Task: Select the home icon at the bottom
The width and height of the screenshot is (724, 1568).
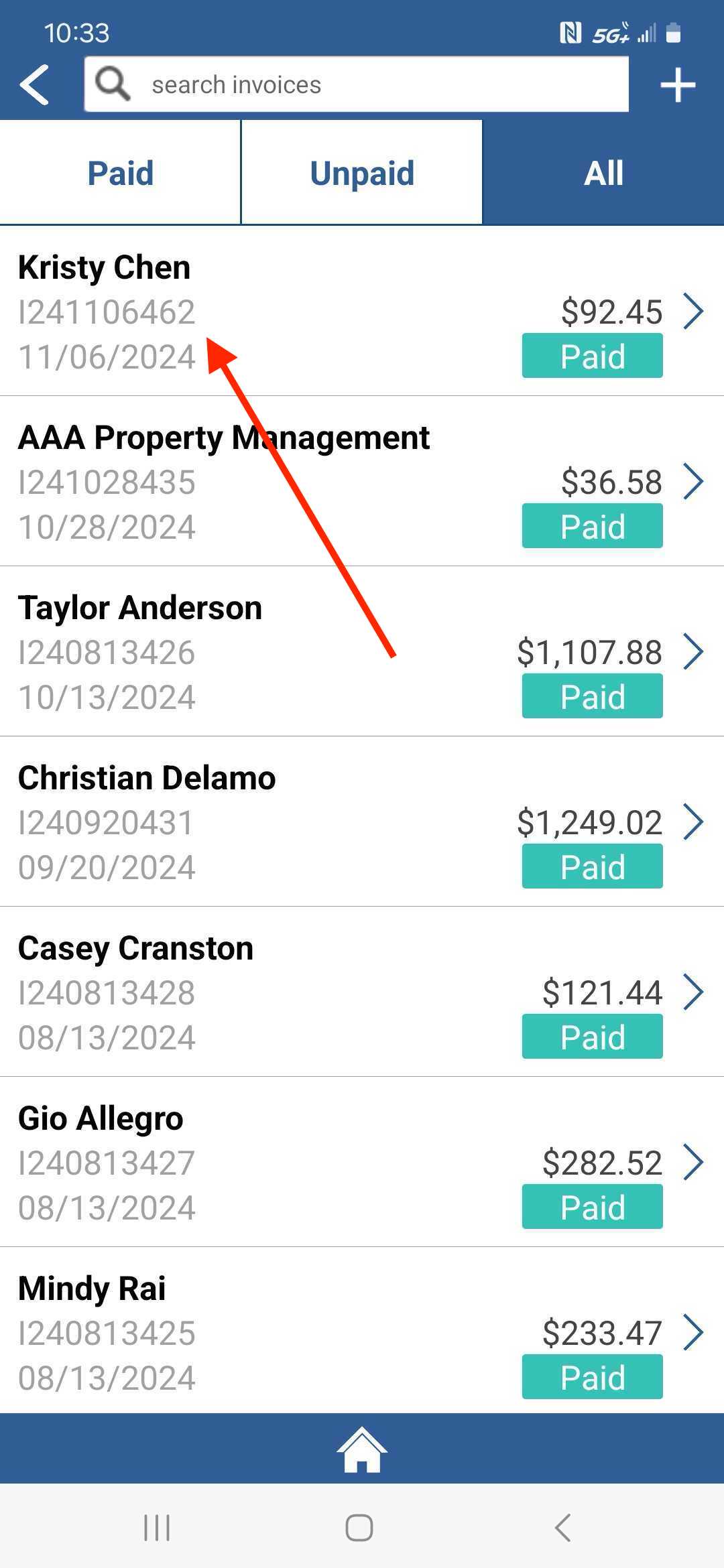Action: click(x=362, y=1449)
